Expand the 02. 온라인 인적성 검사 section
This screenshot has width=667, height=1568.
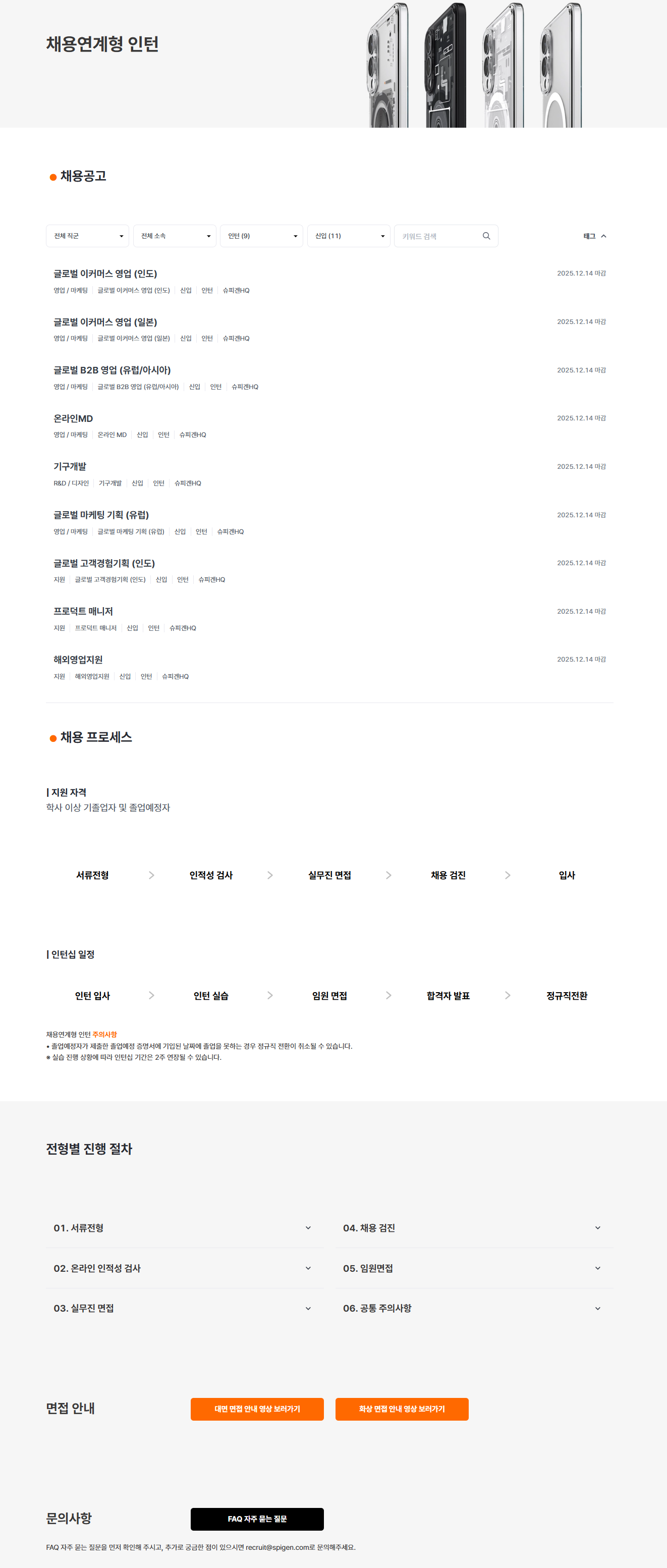pyautogui.click(x=183, y=1269)
